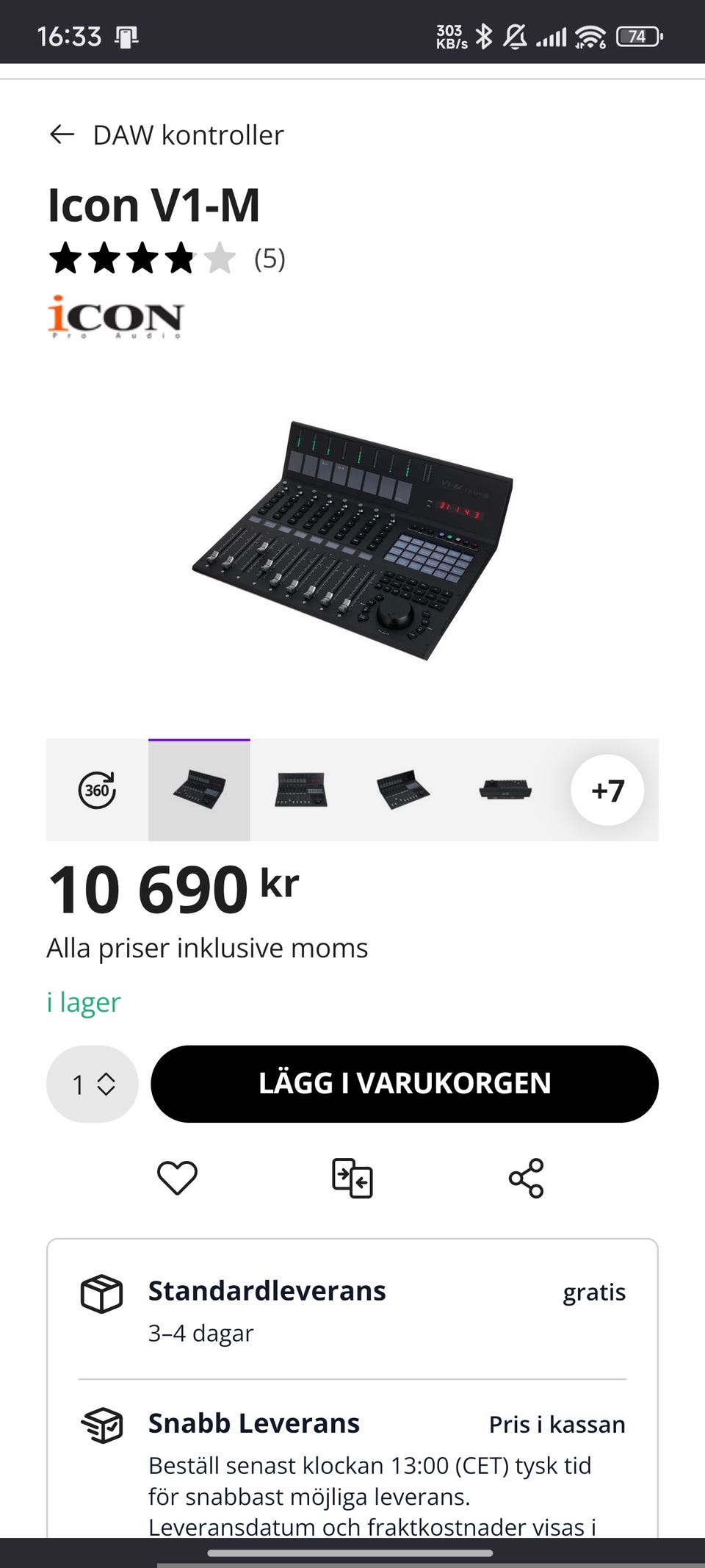Select the third angled view thumbnail

(x=403, y=790)
